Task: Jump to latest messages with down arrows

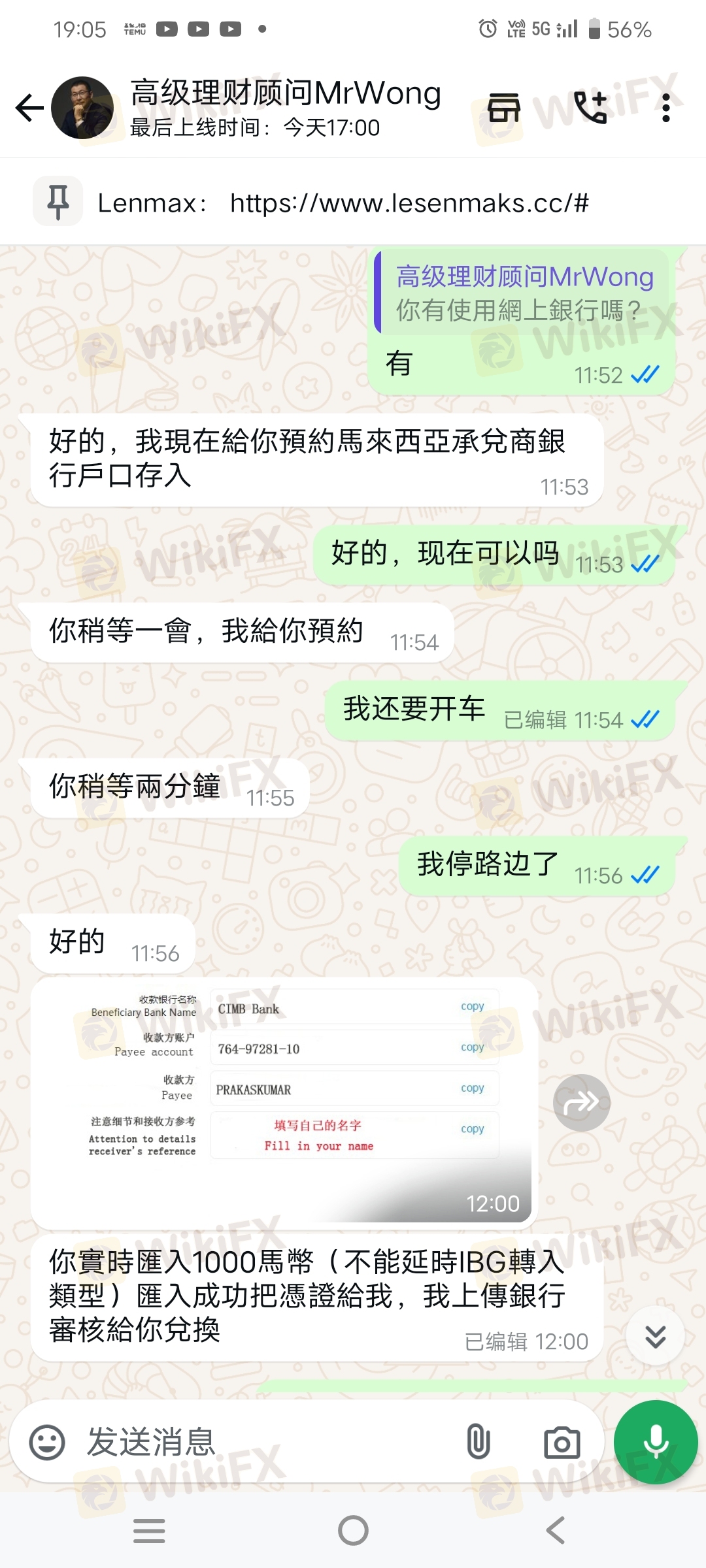Action: (655, 1337)
